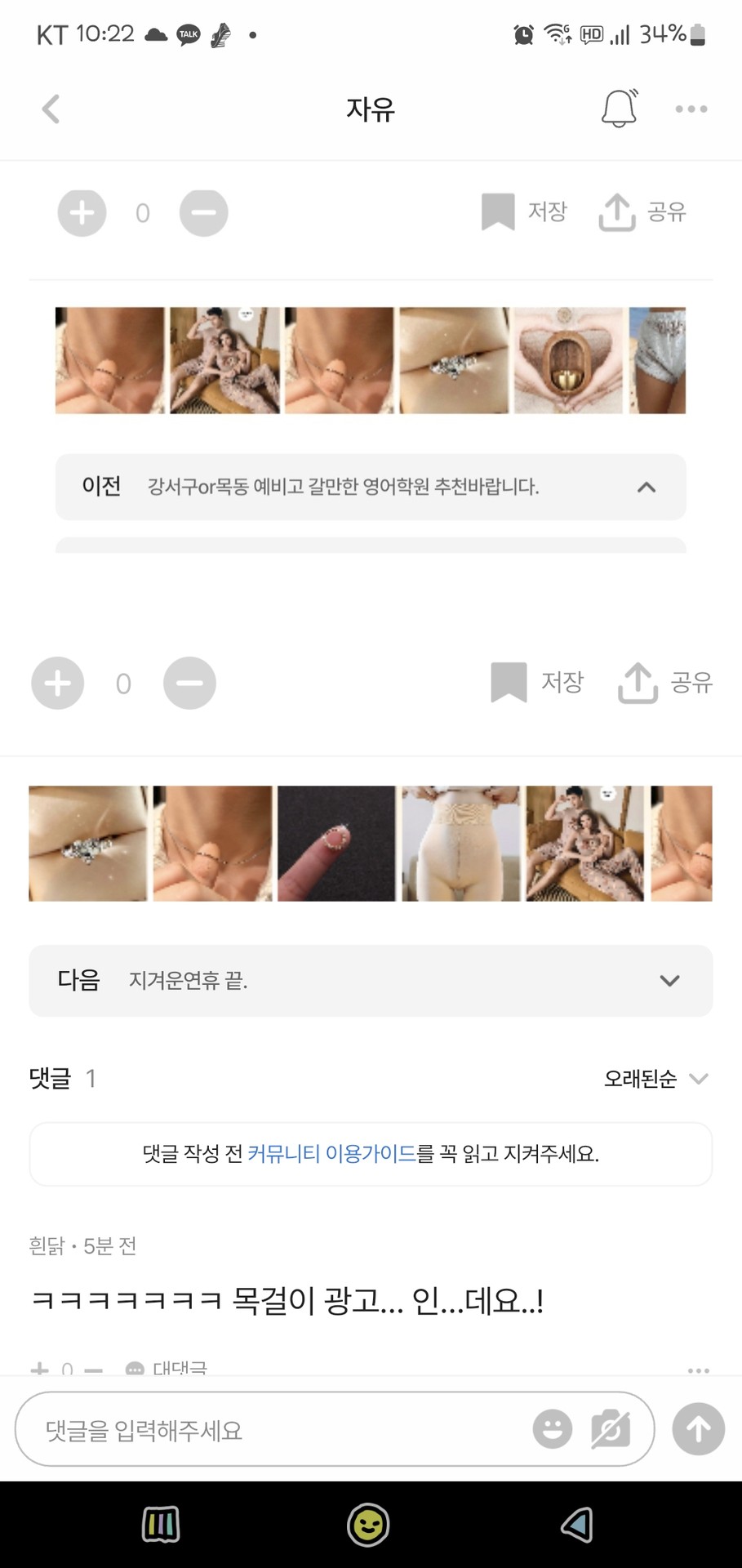Expand the 다음 post titled 지겨운연휴 끝
The height and width of the screenshot is (1568, 742).
click(671, 980)
